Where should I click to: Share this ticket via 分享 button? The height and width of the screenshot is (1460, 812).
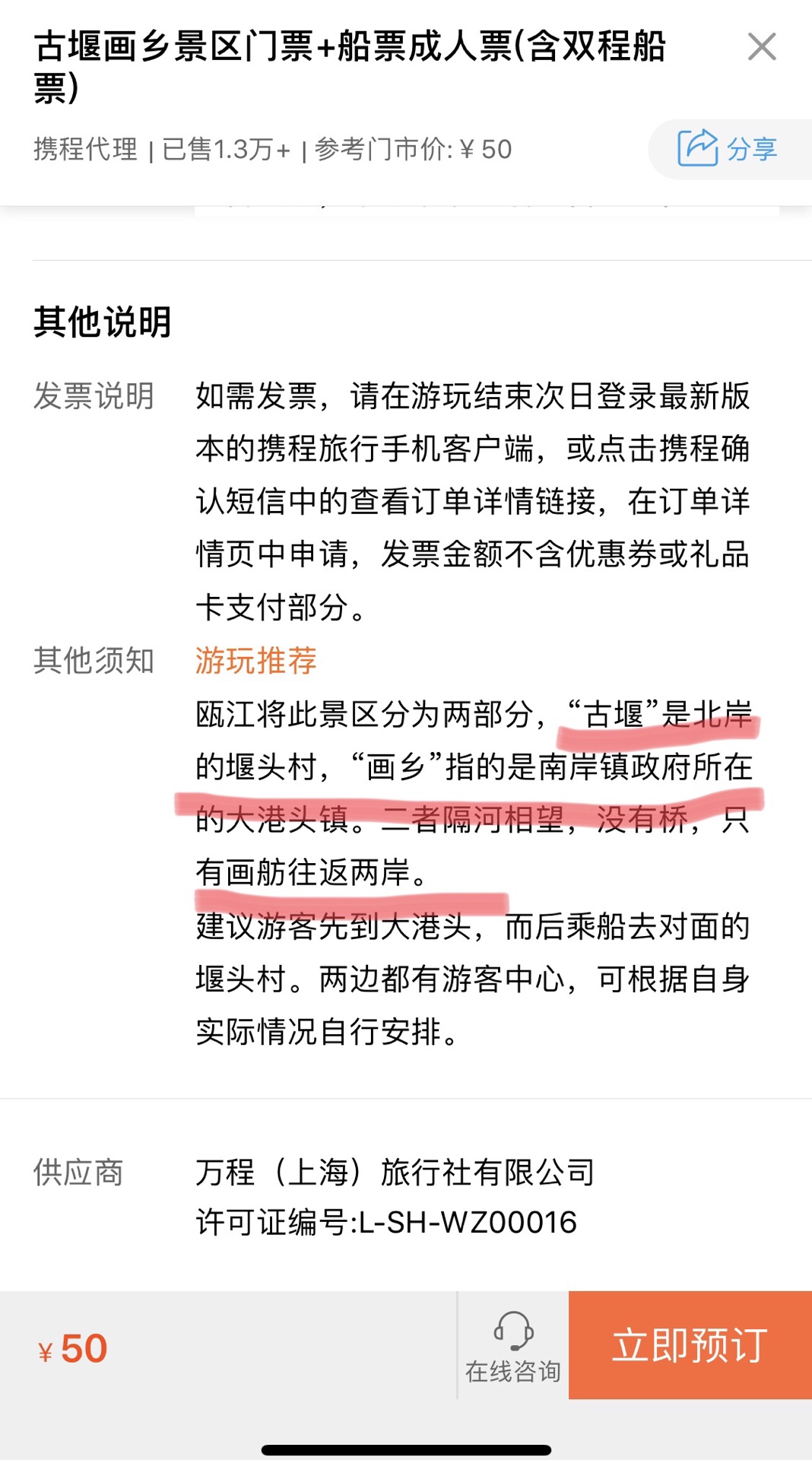coord(728,149)
